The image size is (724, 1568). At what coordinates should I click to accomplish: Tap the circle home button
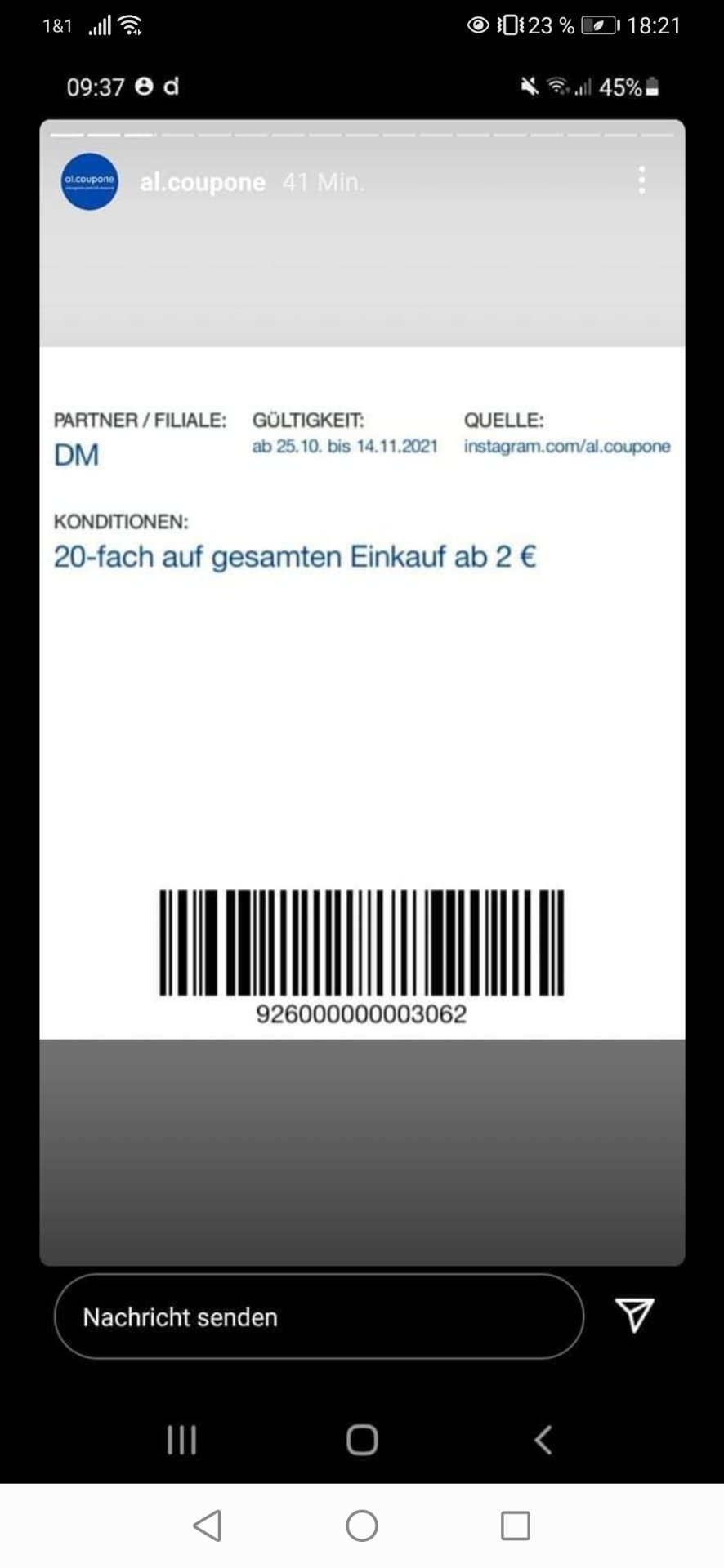coord(362,1525)
